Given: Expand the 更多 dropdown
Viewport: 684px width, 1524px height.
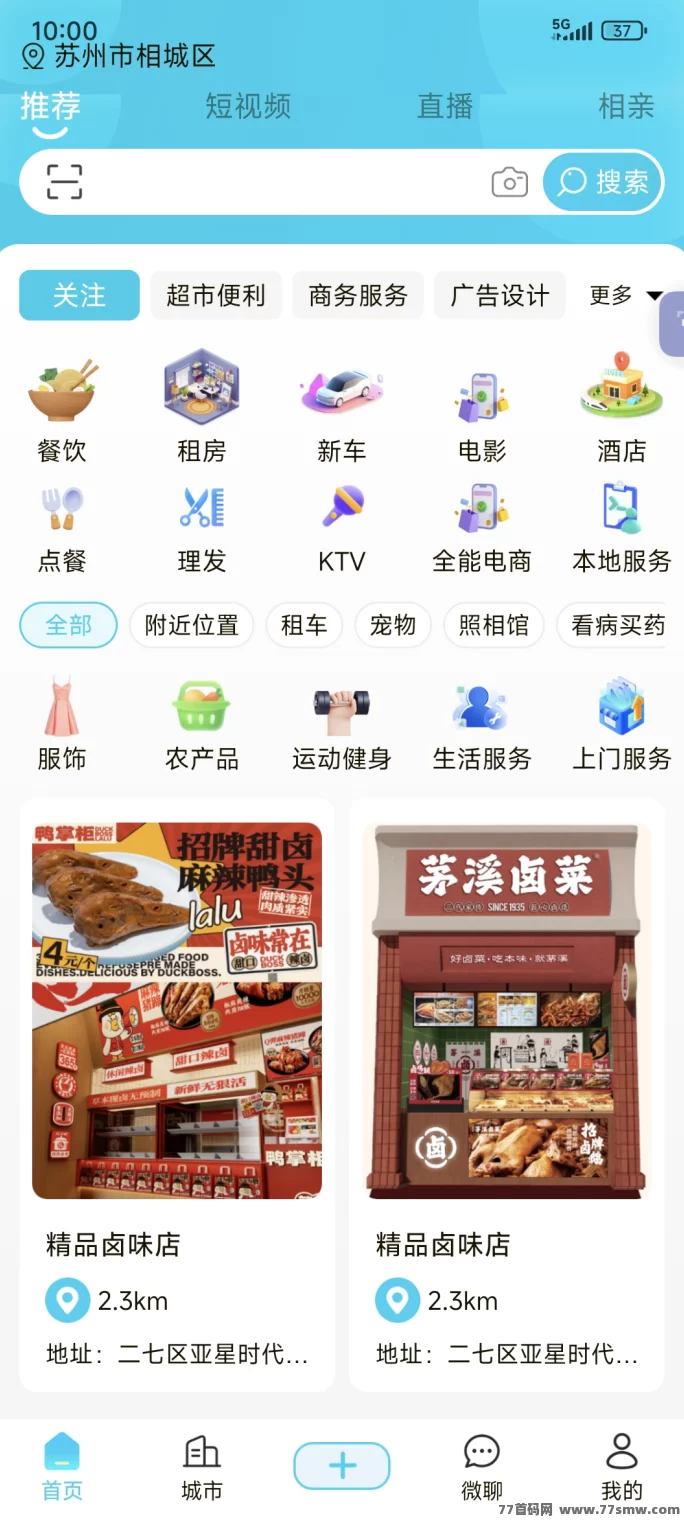Looking at the screenshot, I should tap(626, 295).
